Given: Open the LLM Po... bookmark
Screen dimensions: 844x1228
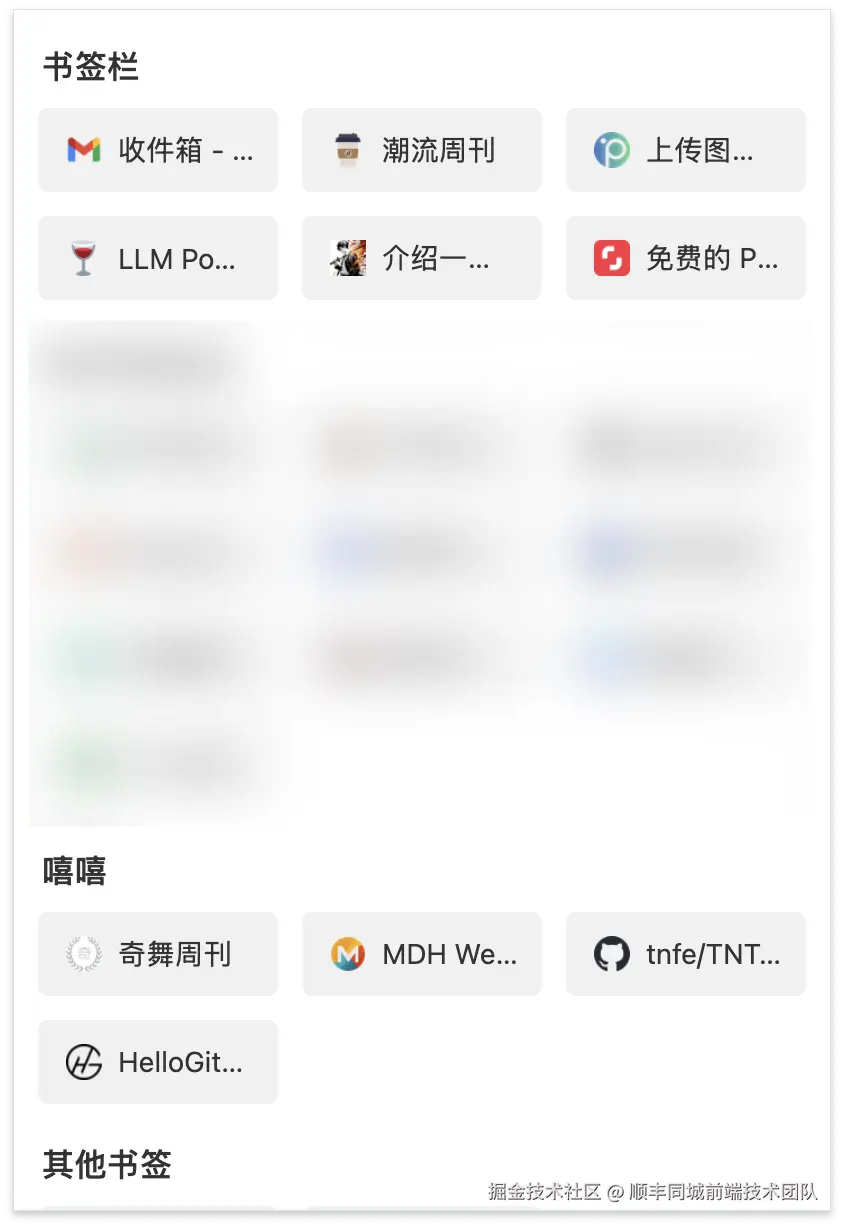Looking at the screenshot, I should 158,258.
